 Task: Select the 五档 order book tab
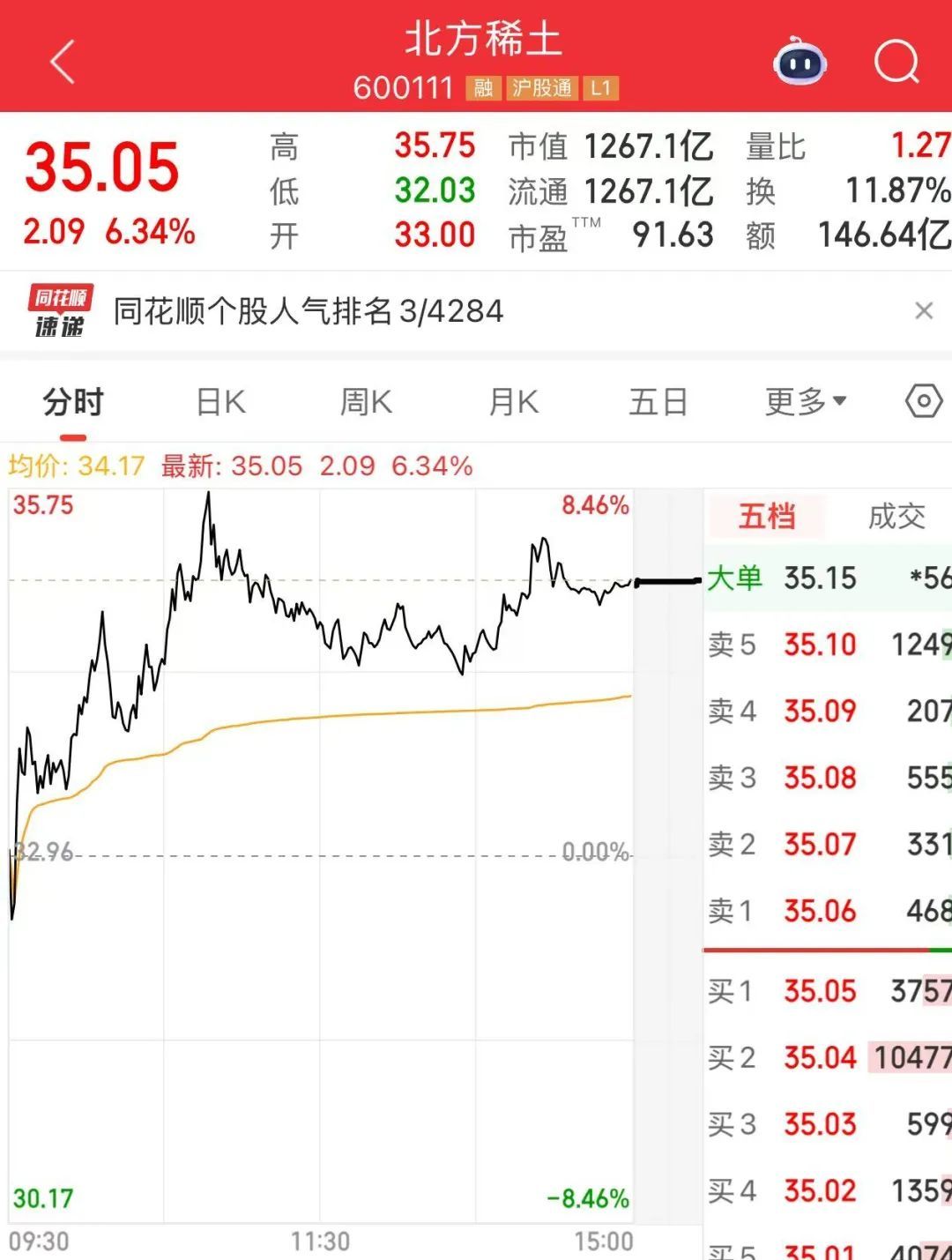767,517
